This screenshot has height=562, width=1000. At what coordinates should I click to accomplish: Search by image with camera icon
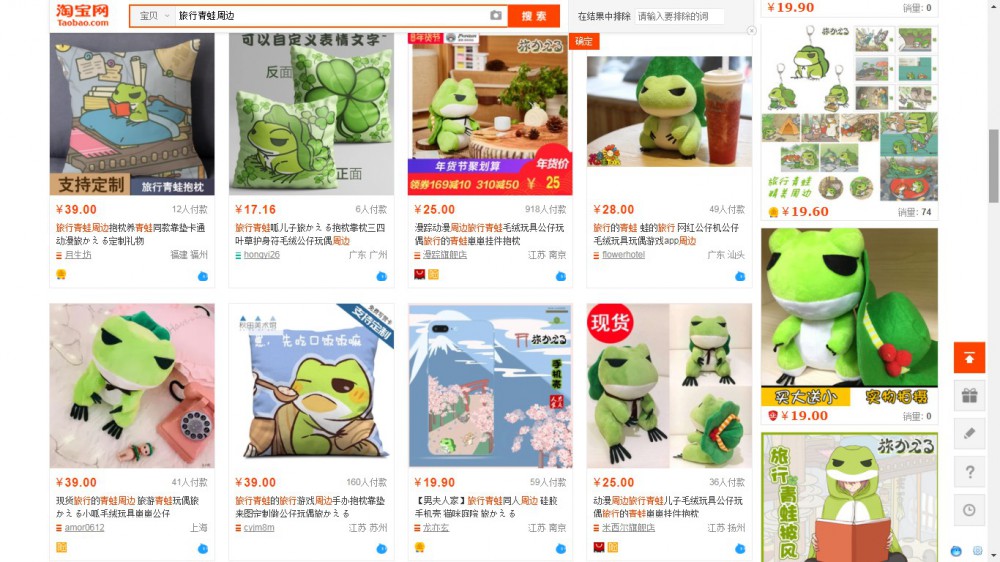click(x=496, y=16)
